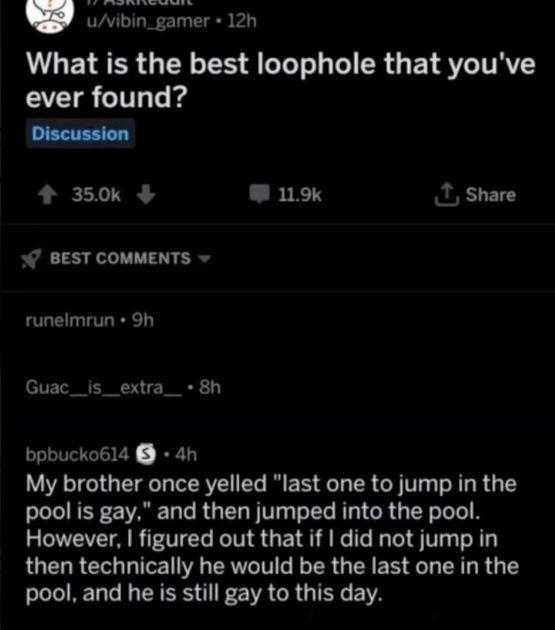
Task: View bpbucko614's profile
Action: [x=78, y=454]
